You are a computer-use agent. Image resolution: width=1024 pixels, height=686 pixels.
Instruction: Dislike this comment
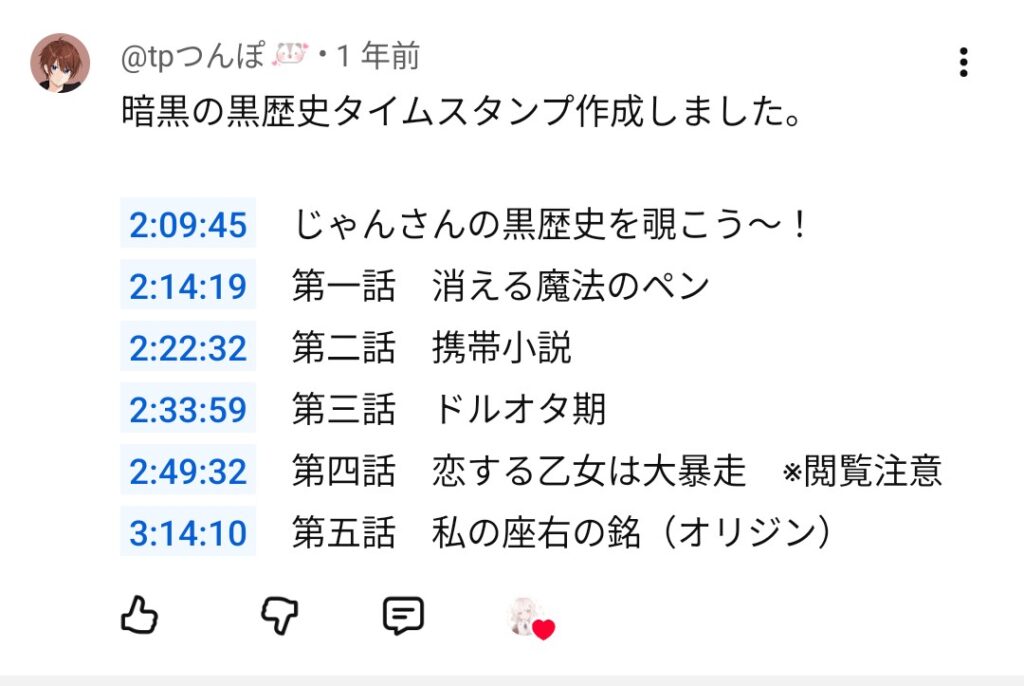pyautogui.click(x=279, y=616)
